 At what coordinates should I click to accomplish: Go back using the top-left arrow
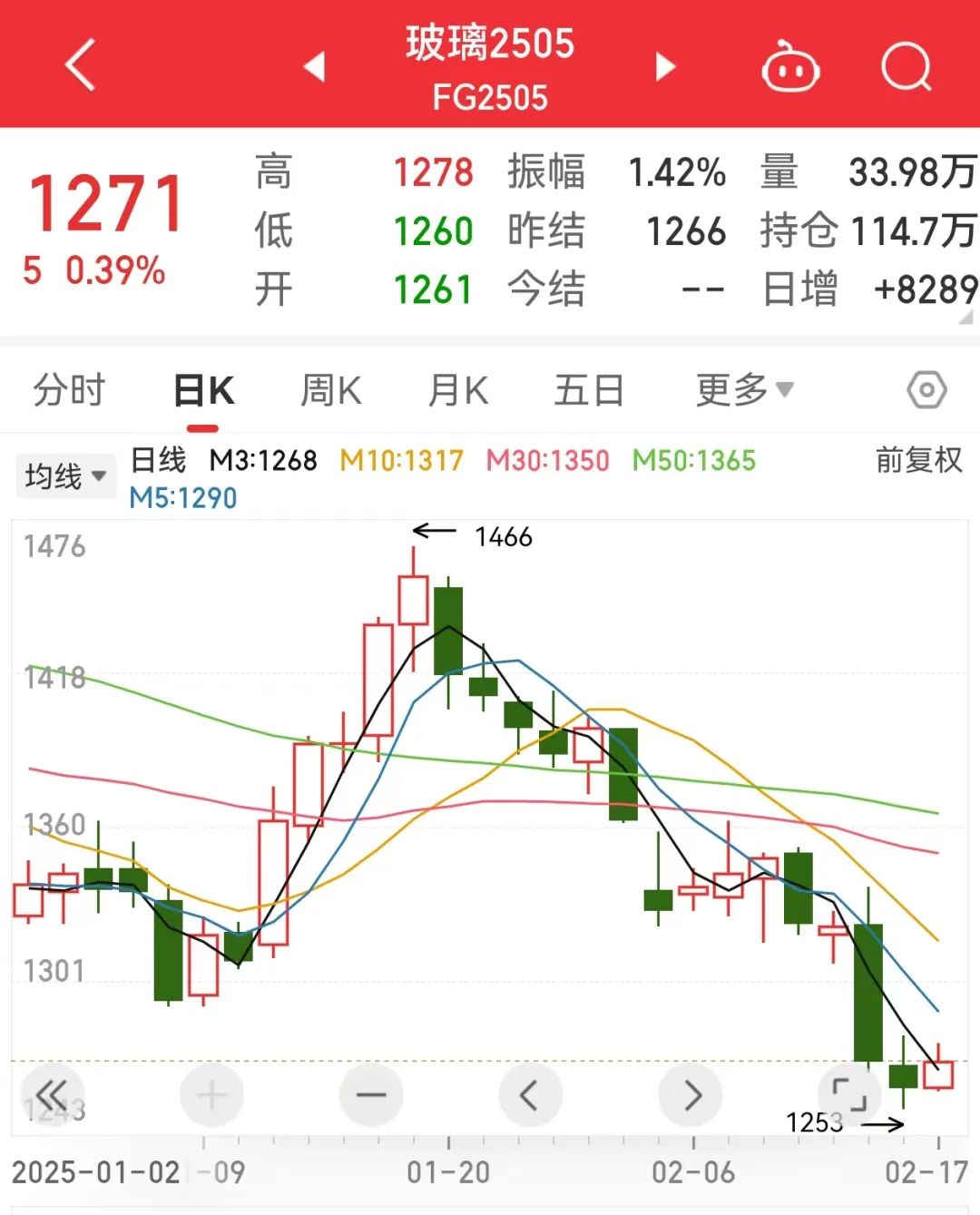(80, 65)
